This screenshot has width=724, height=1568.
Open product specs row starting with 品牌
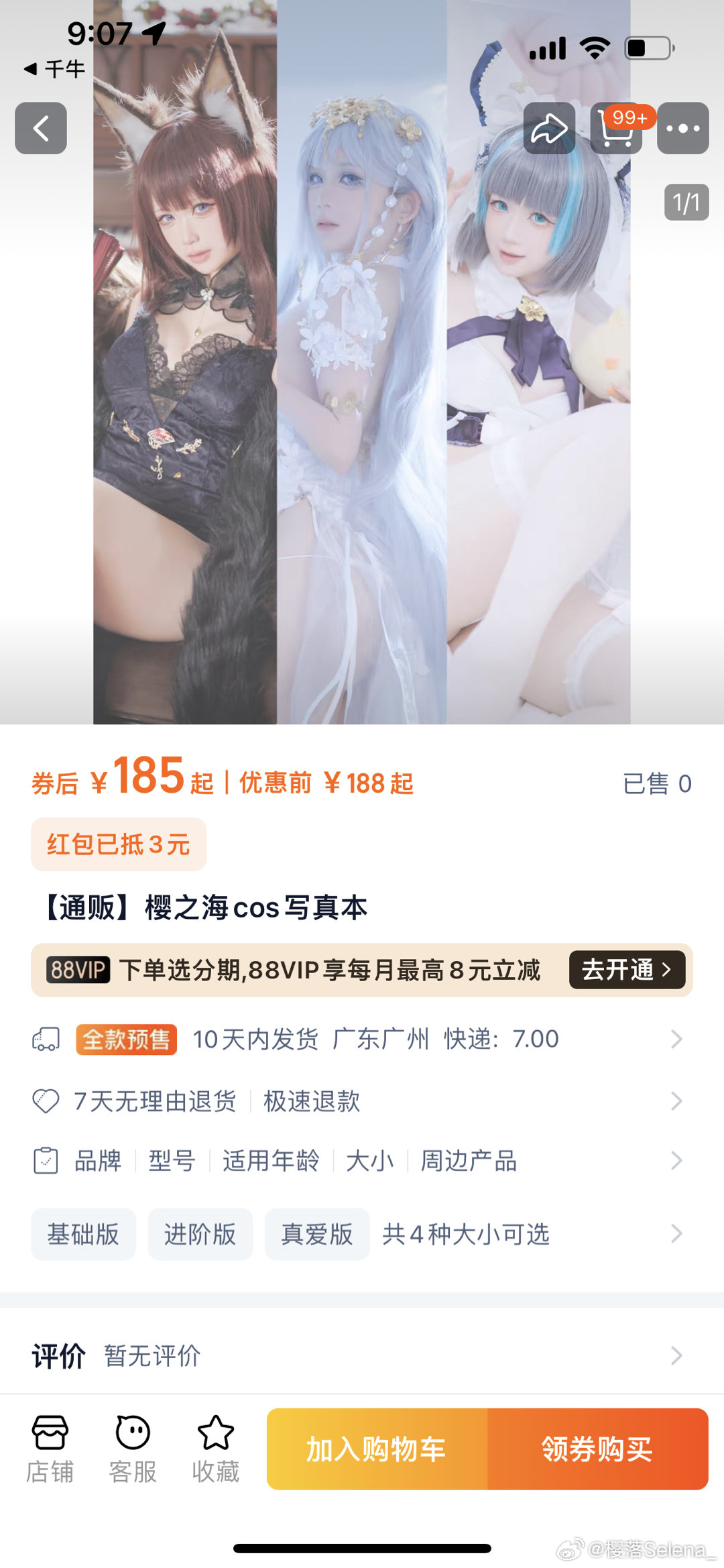click(x=362, y=1161)
